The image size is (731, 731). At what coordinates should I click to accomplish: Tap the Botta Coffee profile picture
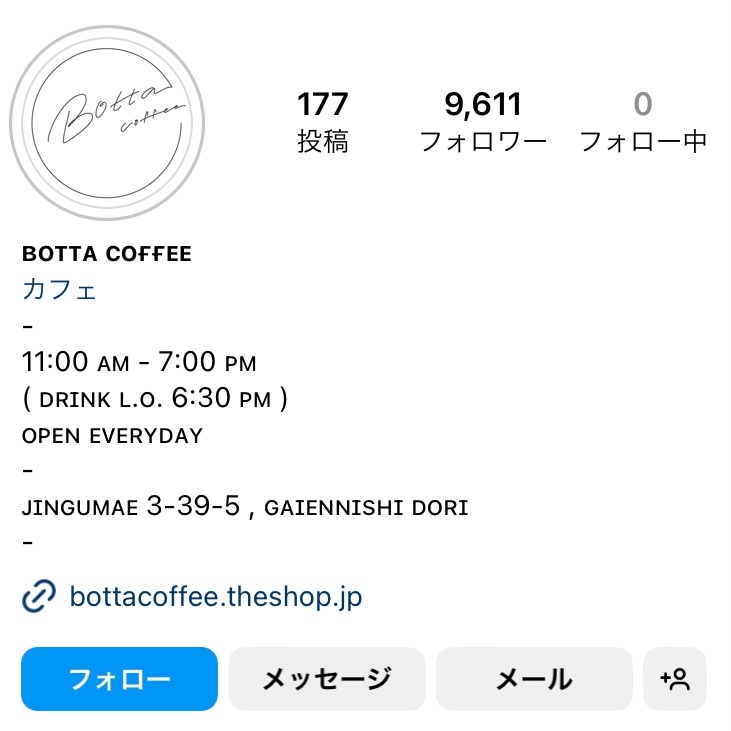coord(107,122)
